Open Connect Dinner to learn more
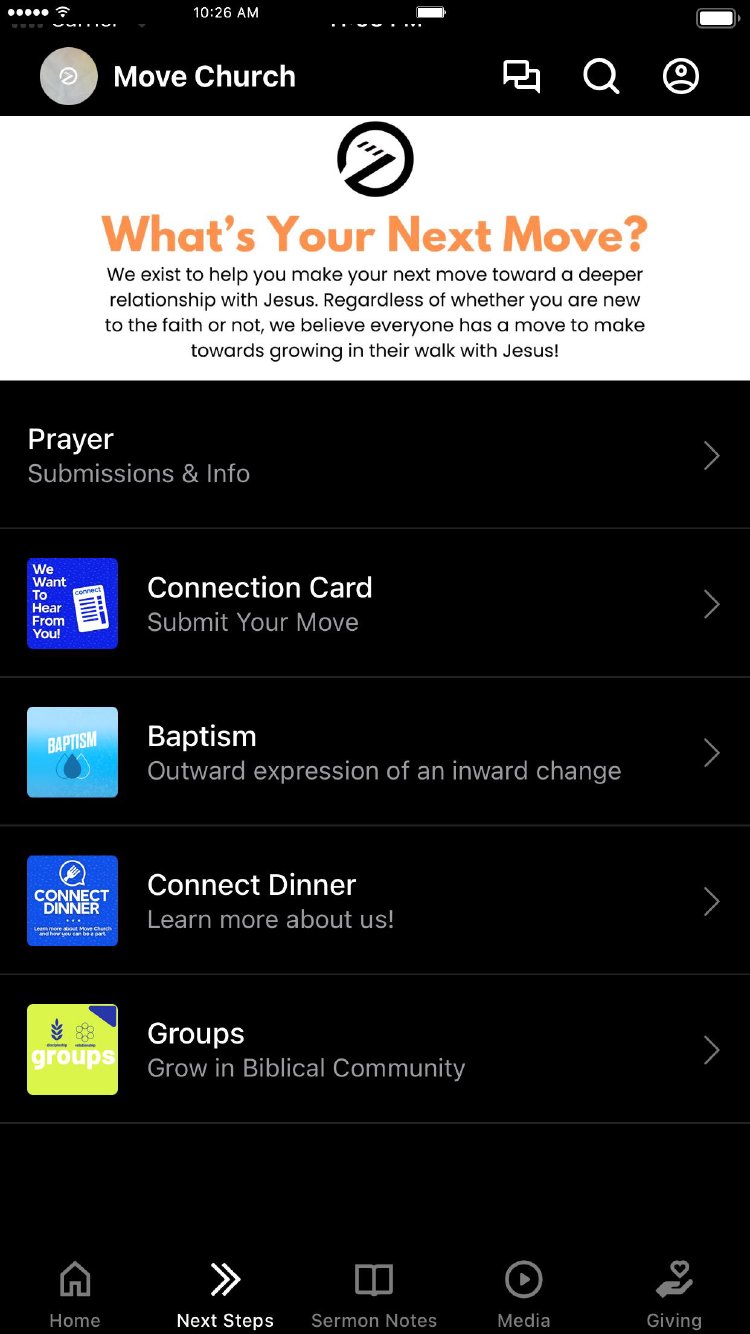The height and width of the screenshot is (1334, 750). tap(375, 901)
